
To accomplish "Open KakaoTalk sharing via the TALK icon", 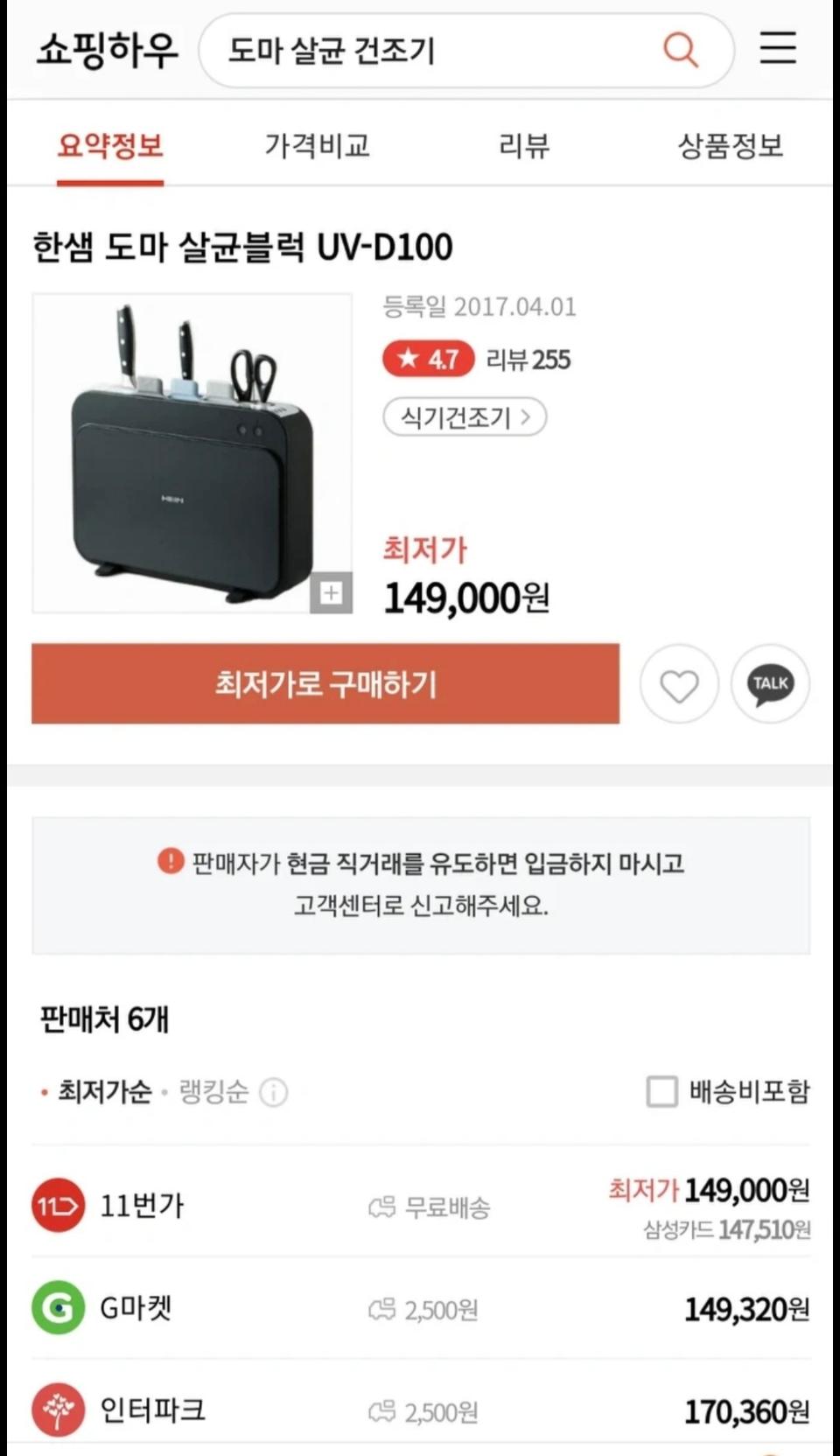I will [769, 685].
